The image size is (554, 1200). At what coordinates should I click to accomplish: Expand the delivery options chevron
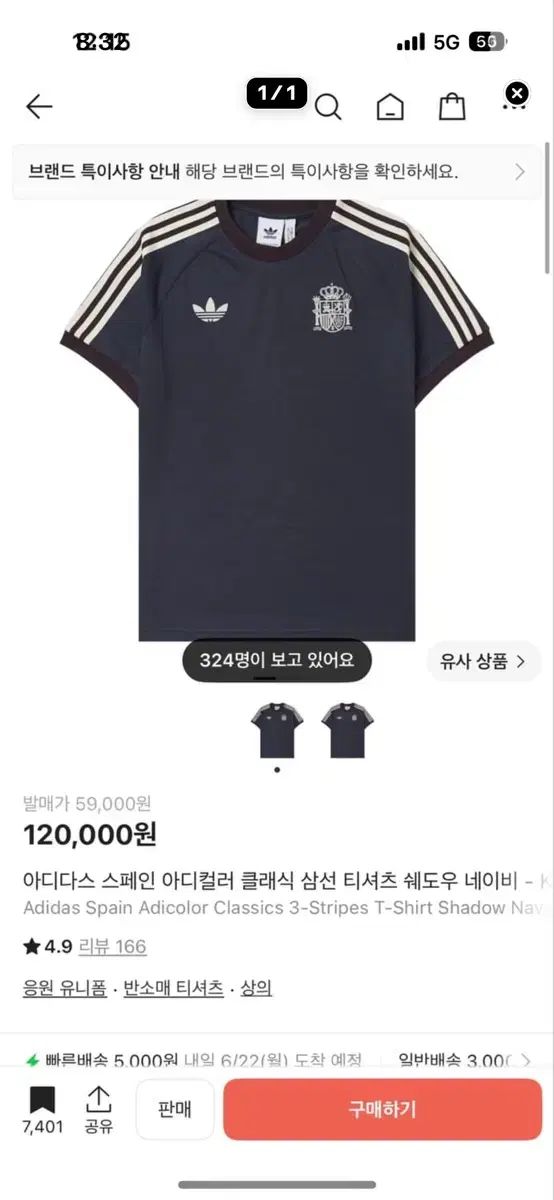tap(526, 1060)
